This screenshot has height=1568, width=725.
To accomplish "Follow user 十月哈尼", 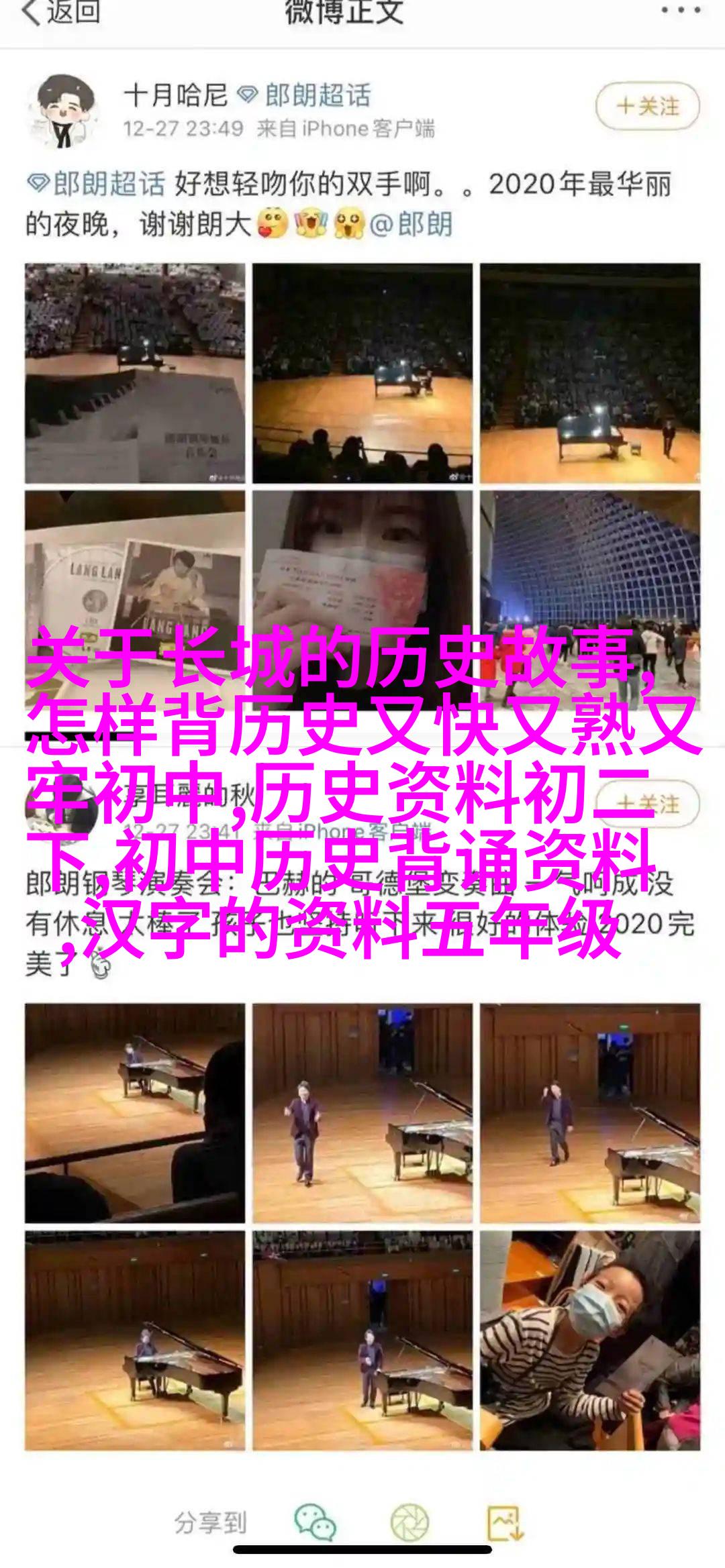I will [648, 107].
